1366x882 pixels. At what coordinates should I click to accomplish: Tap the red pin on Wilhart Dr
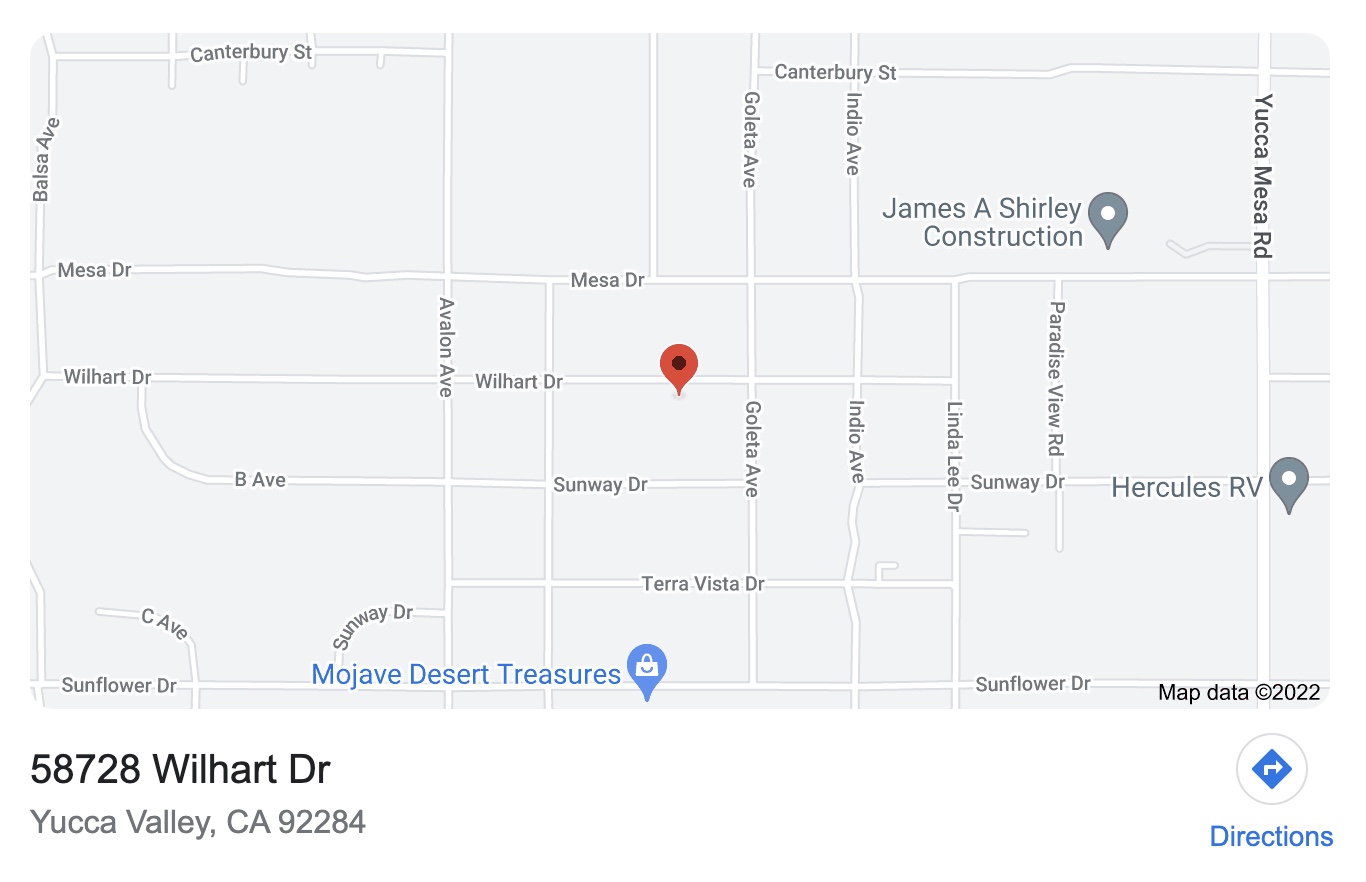pyautogui.click(x=679, y=366)
